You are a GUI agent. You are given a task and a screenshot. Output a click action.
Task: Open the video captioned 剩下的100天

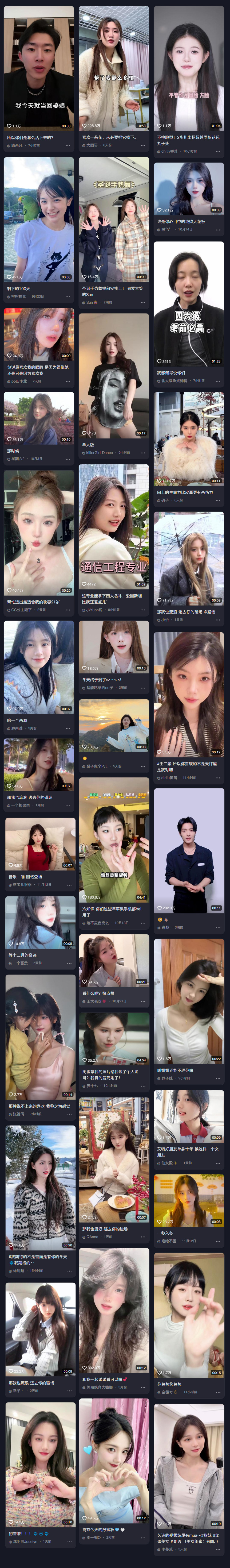point(39,219)
